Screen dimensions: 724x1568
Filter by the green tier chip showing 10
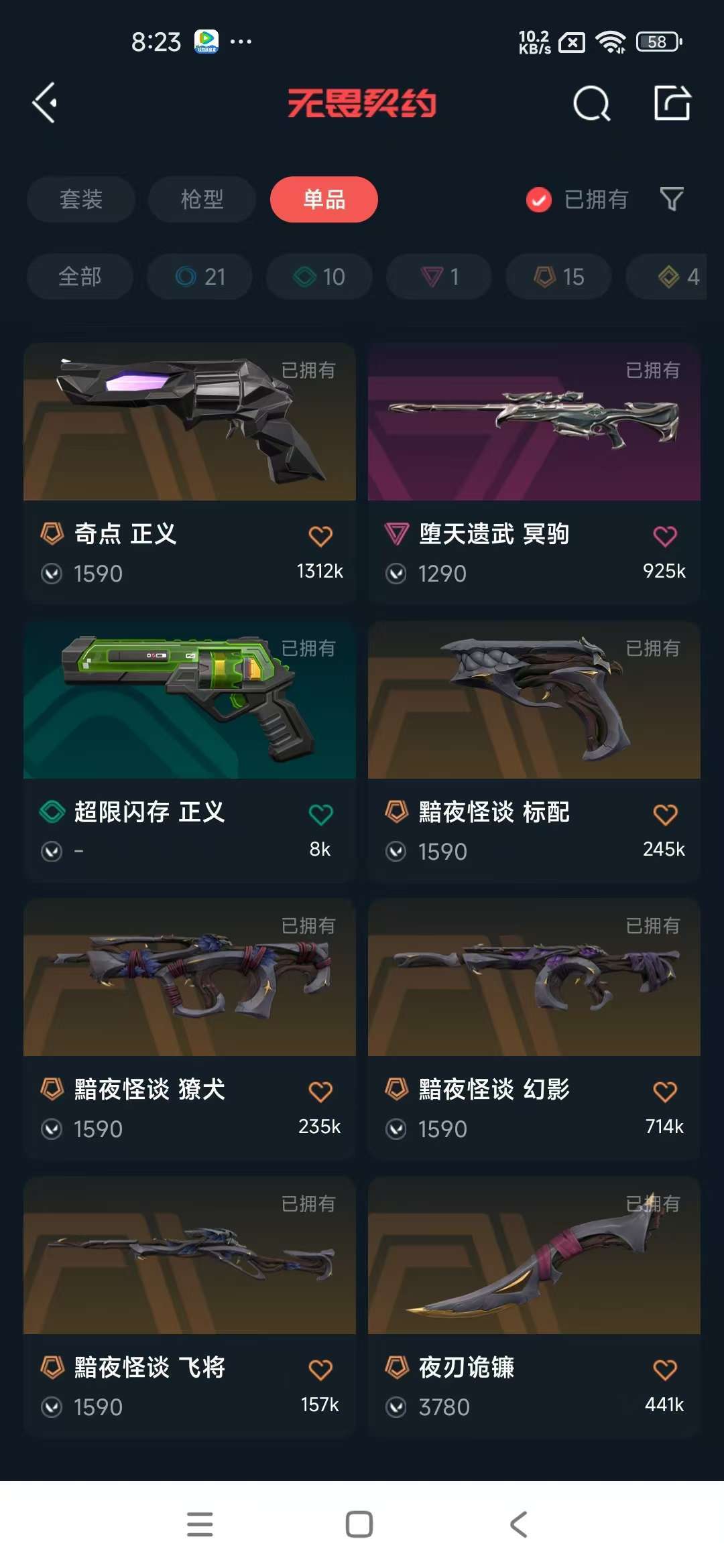(319, 277)
